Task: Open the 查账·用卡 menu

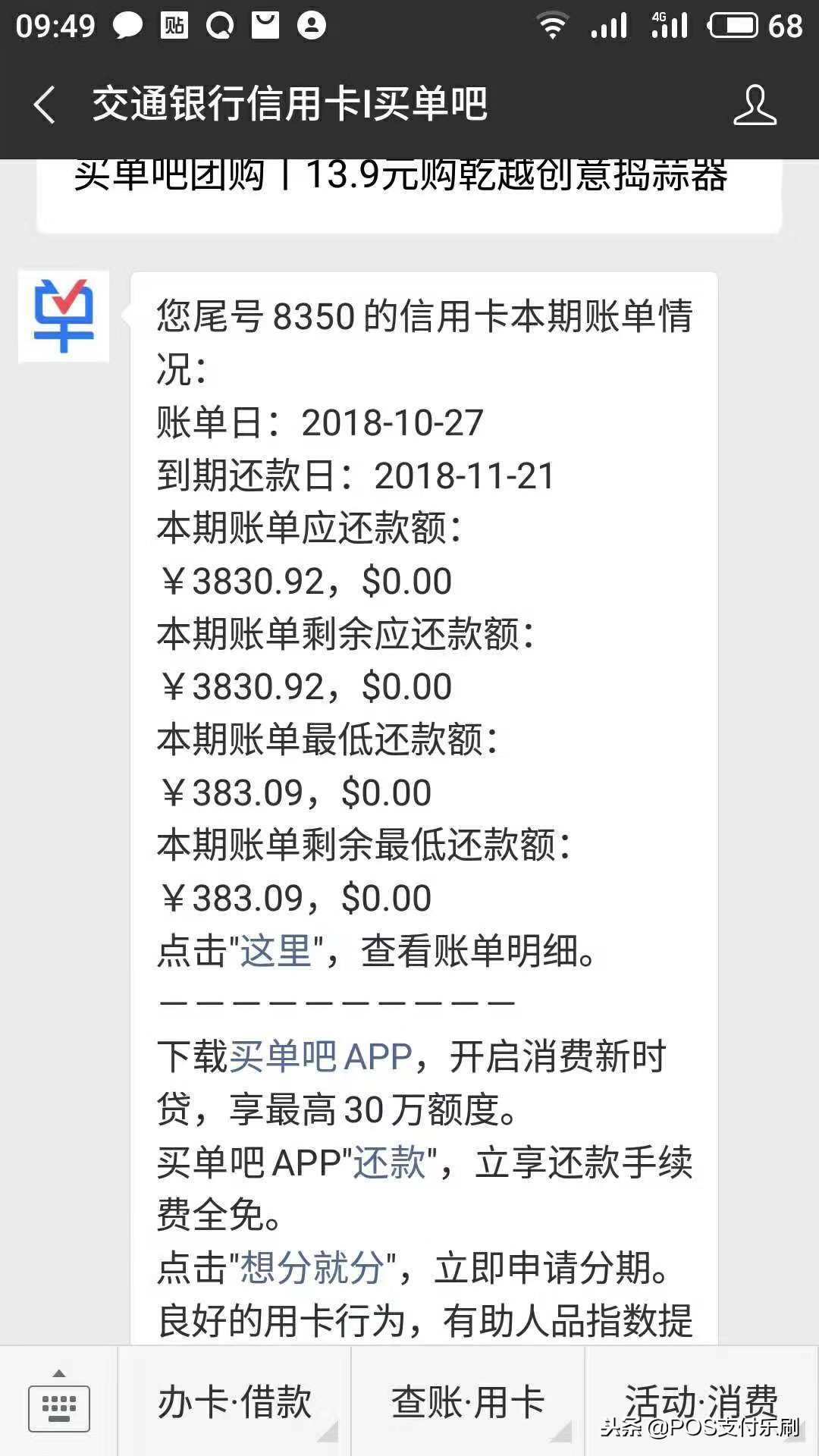Action: click(x=468, y=1401)
